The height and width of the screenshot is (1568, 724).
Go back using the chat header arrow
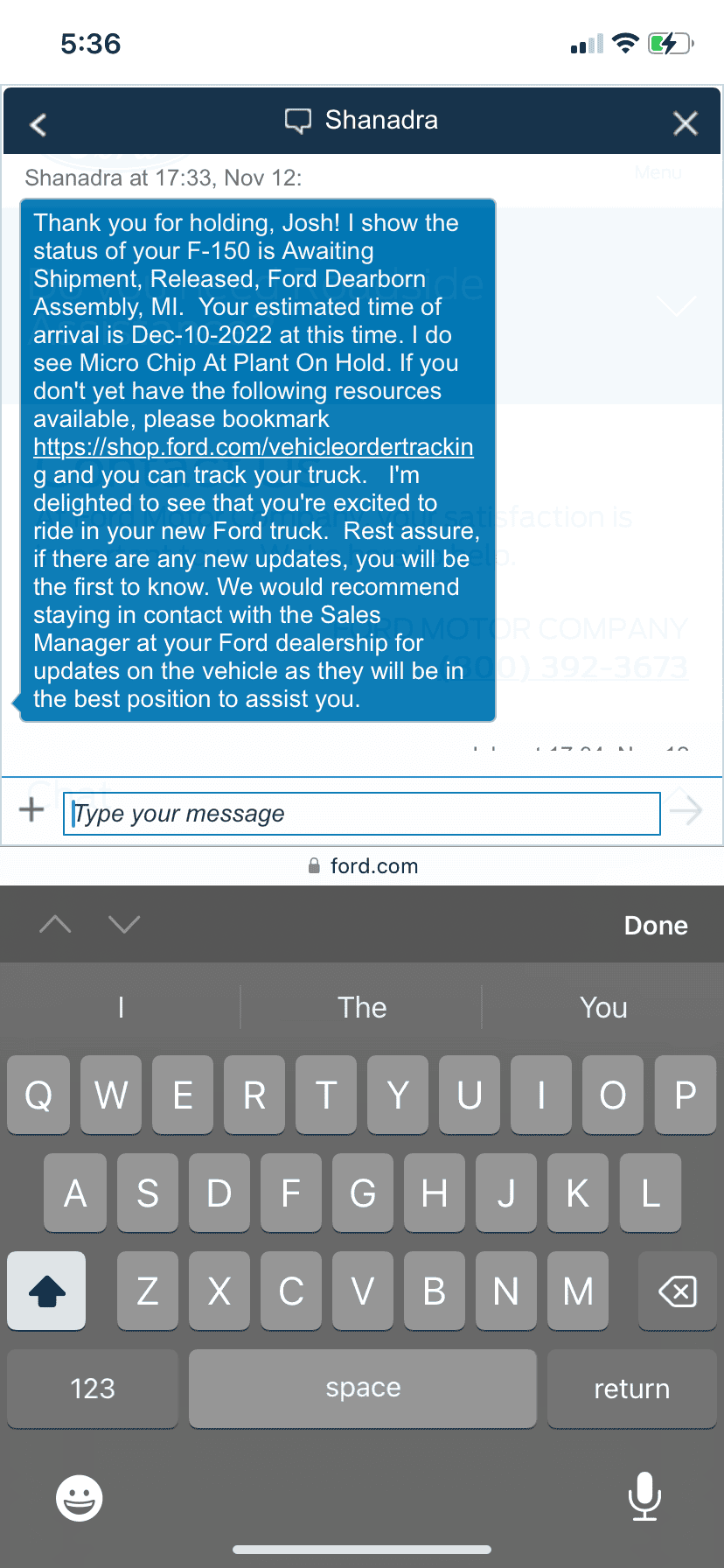click(38, 124)
